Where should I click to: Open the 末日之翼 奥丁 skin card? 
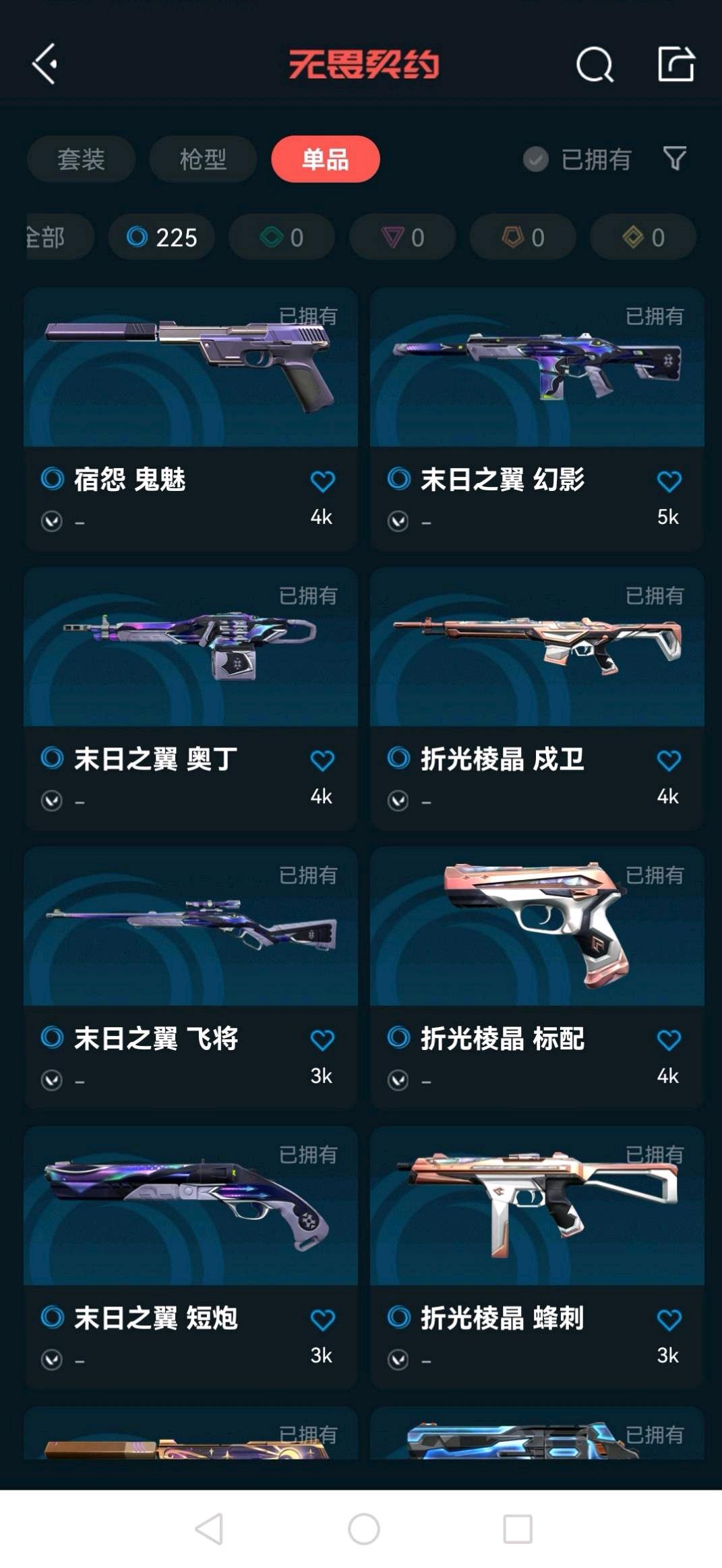pos(191,699)
